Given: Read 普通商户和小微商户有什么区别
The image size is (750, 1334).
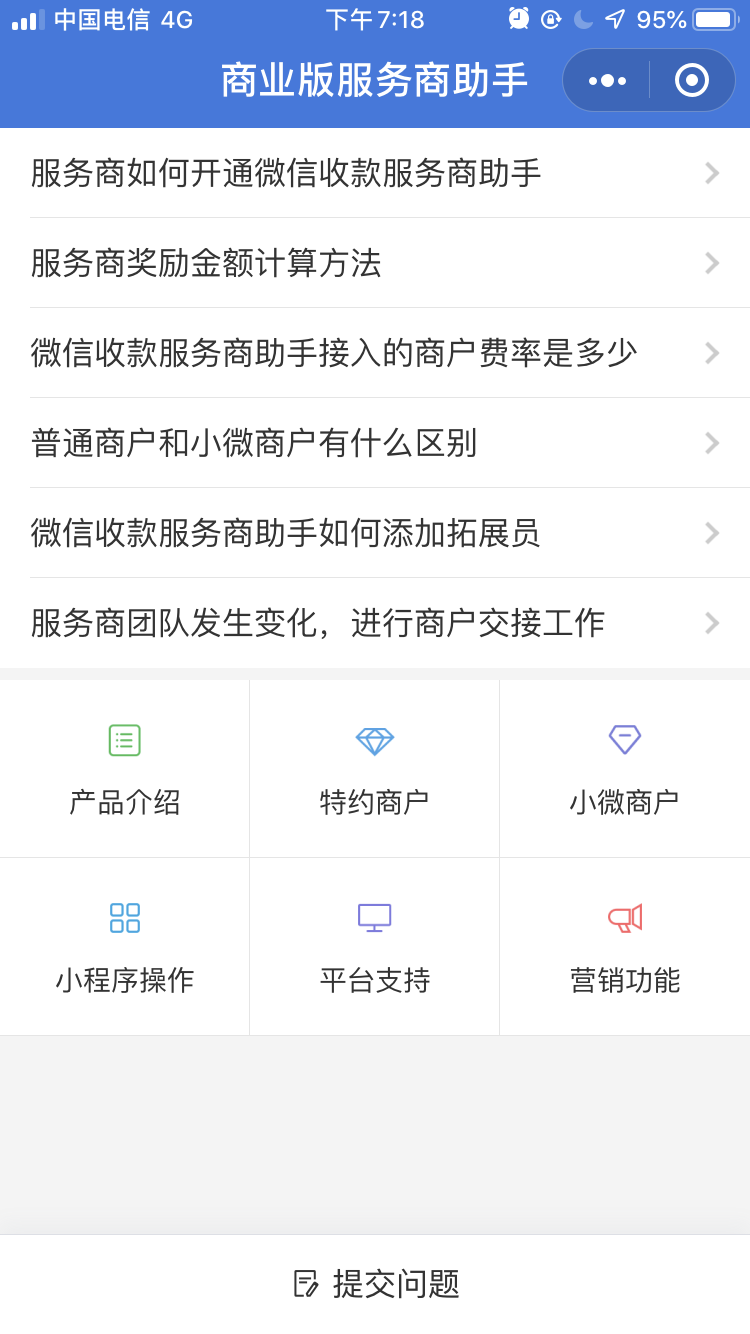Looking at the screenshot, I should pyautogui.click(x=375, y=443).
